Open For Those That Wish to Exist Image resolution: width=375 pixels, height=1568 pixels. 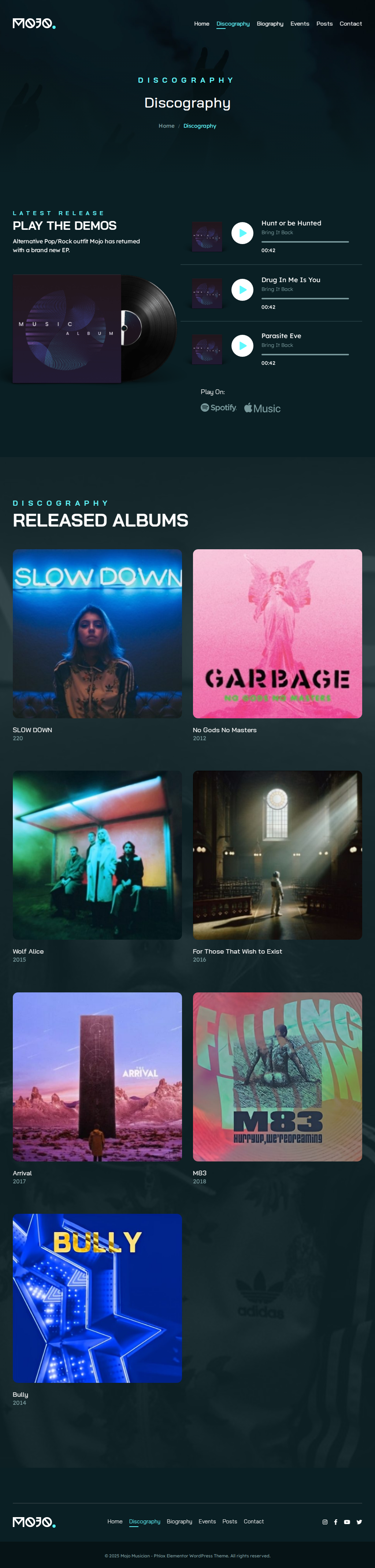point(277,855)
